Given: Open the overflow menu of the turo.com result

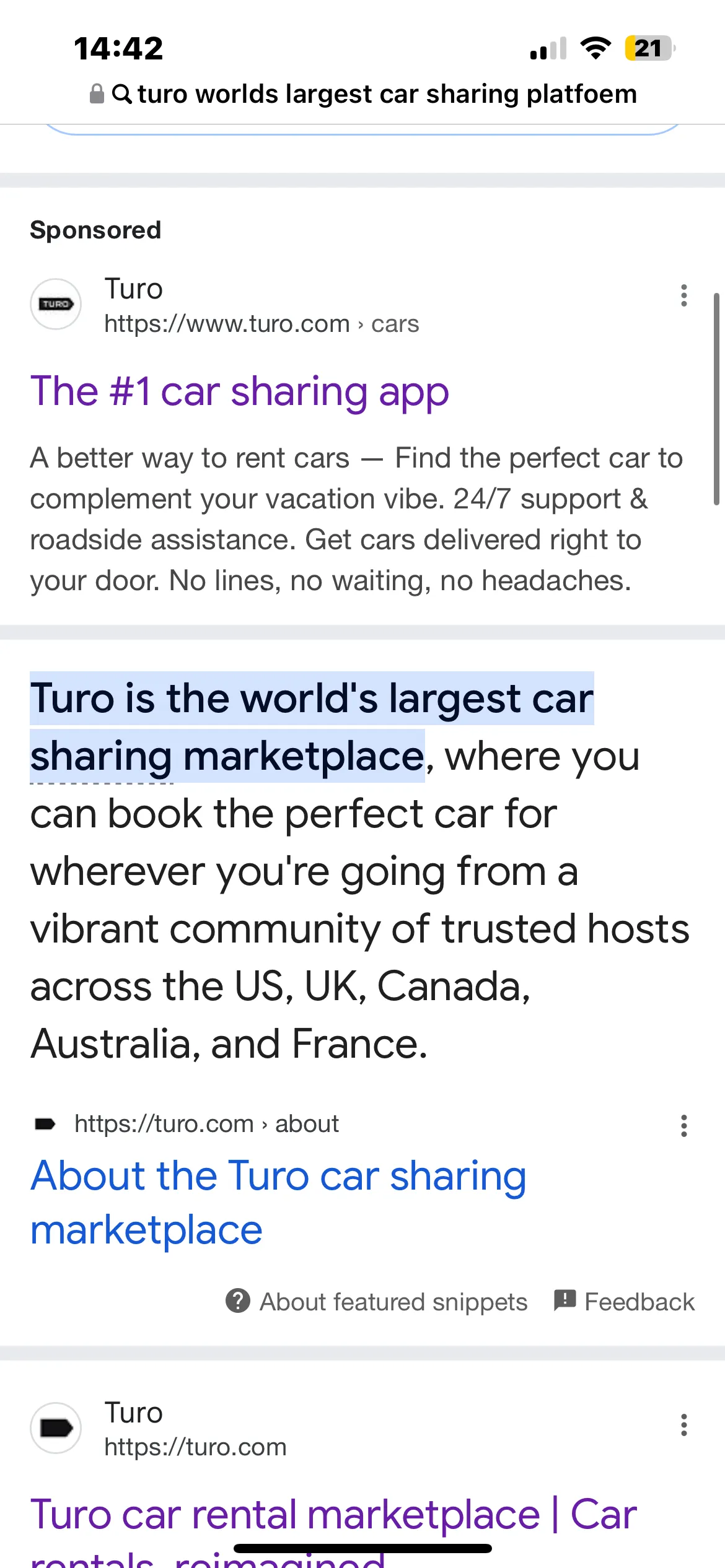Looking at the screenshot, I should (683, 1425).
